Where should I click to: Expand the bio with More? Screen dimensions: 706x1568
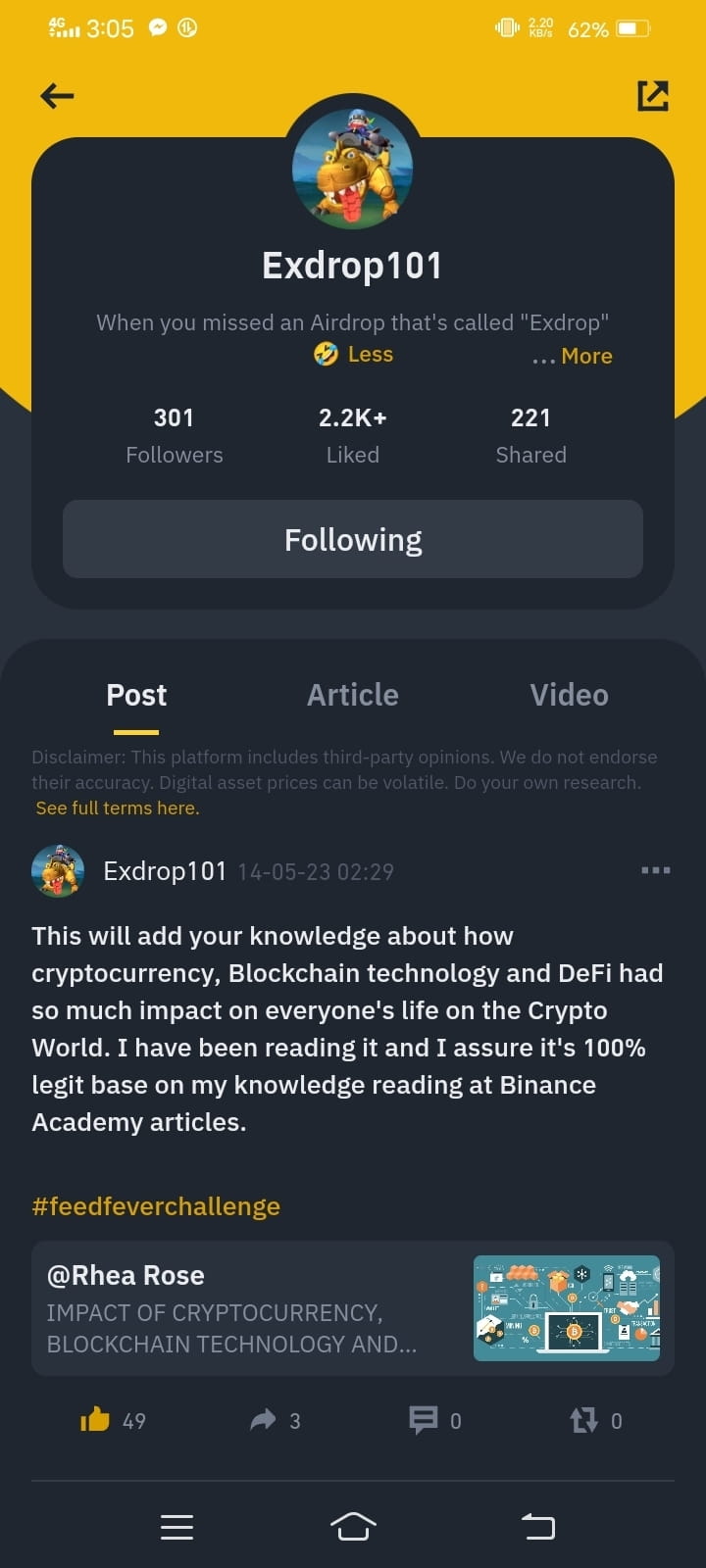click(586, 357)
